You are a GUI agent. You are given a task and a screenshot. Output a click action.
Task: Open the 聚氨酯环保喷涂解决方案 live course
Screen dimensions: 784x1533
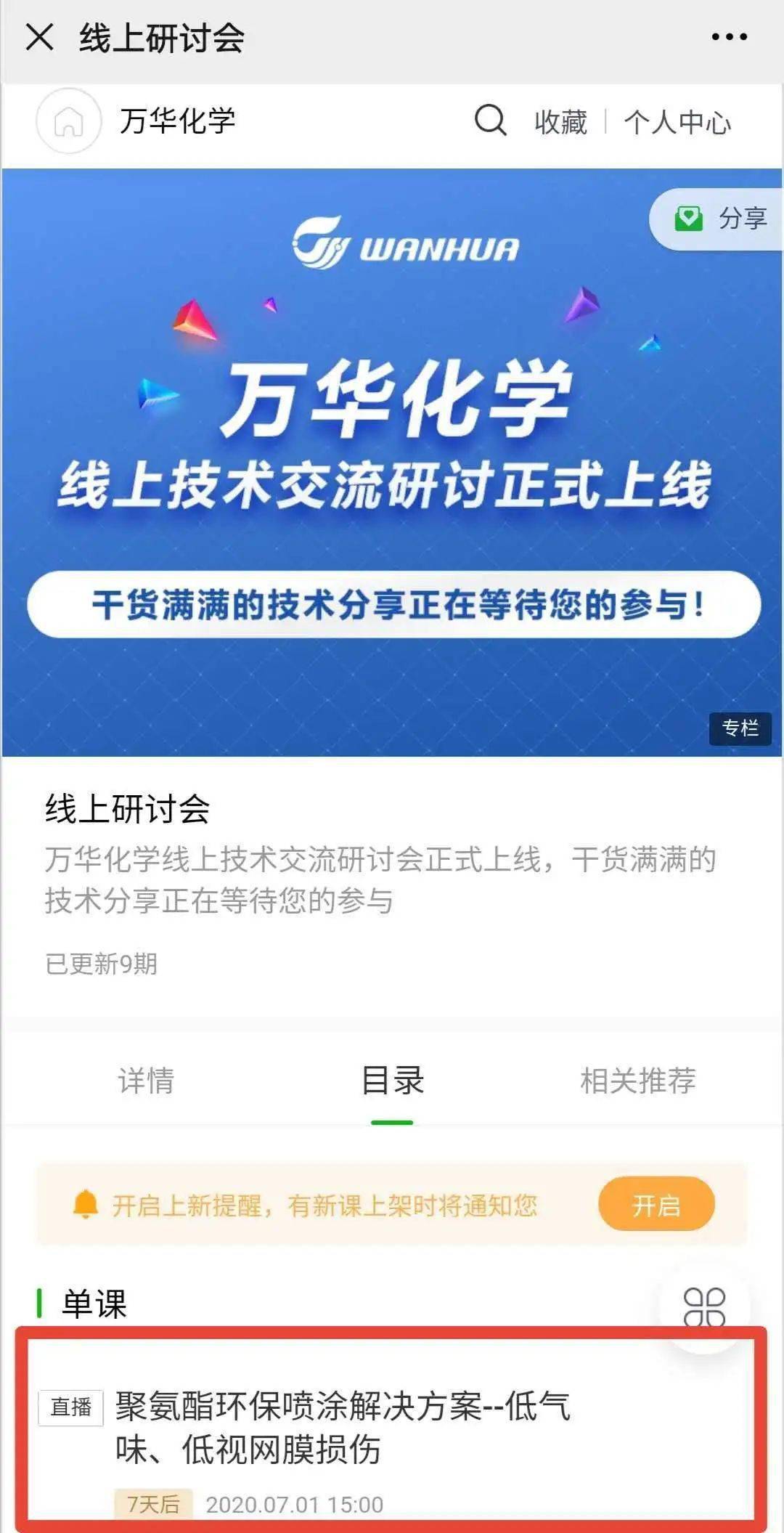pyautogui.click(x=343, y=1427)
